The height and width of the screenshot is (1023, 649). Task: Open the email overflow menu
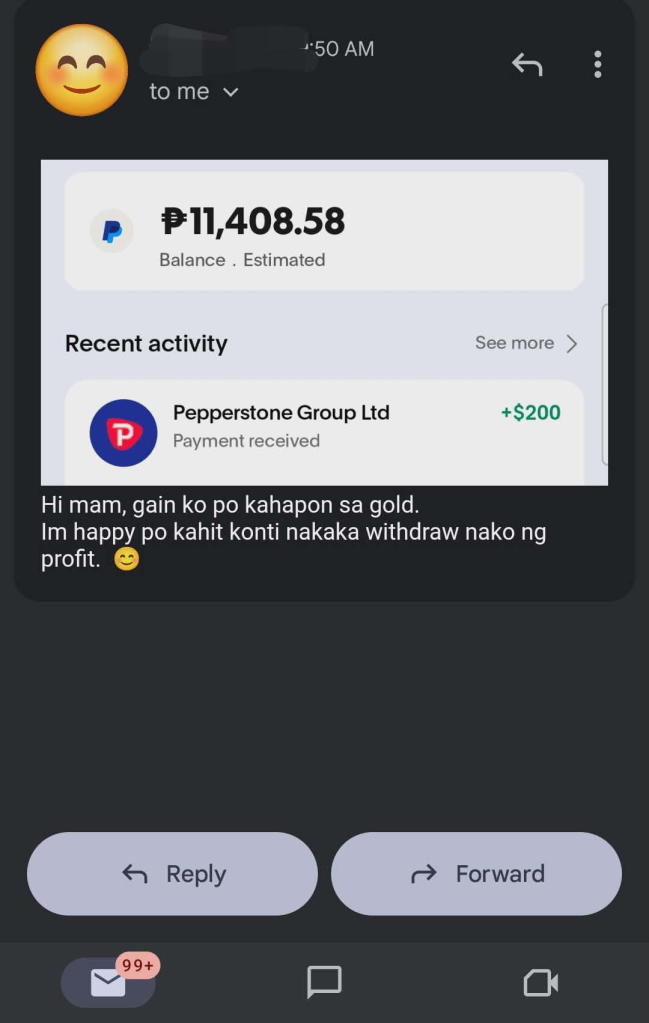[x=597, y=65]
